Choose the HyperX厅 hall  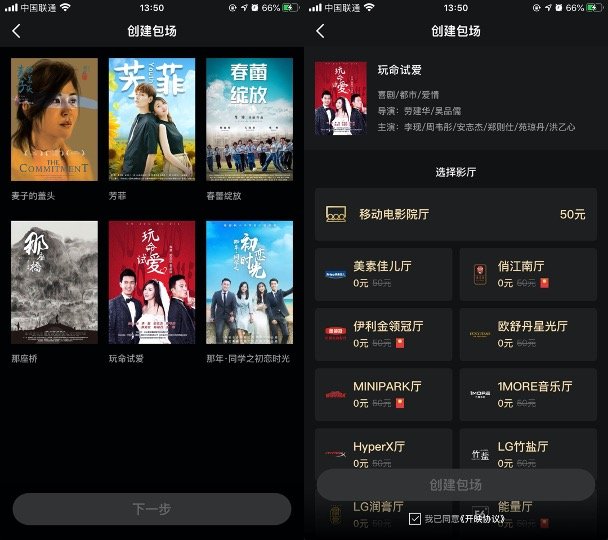pos(384,454)
